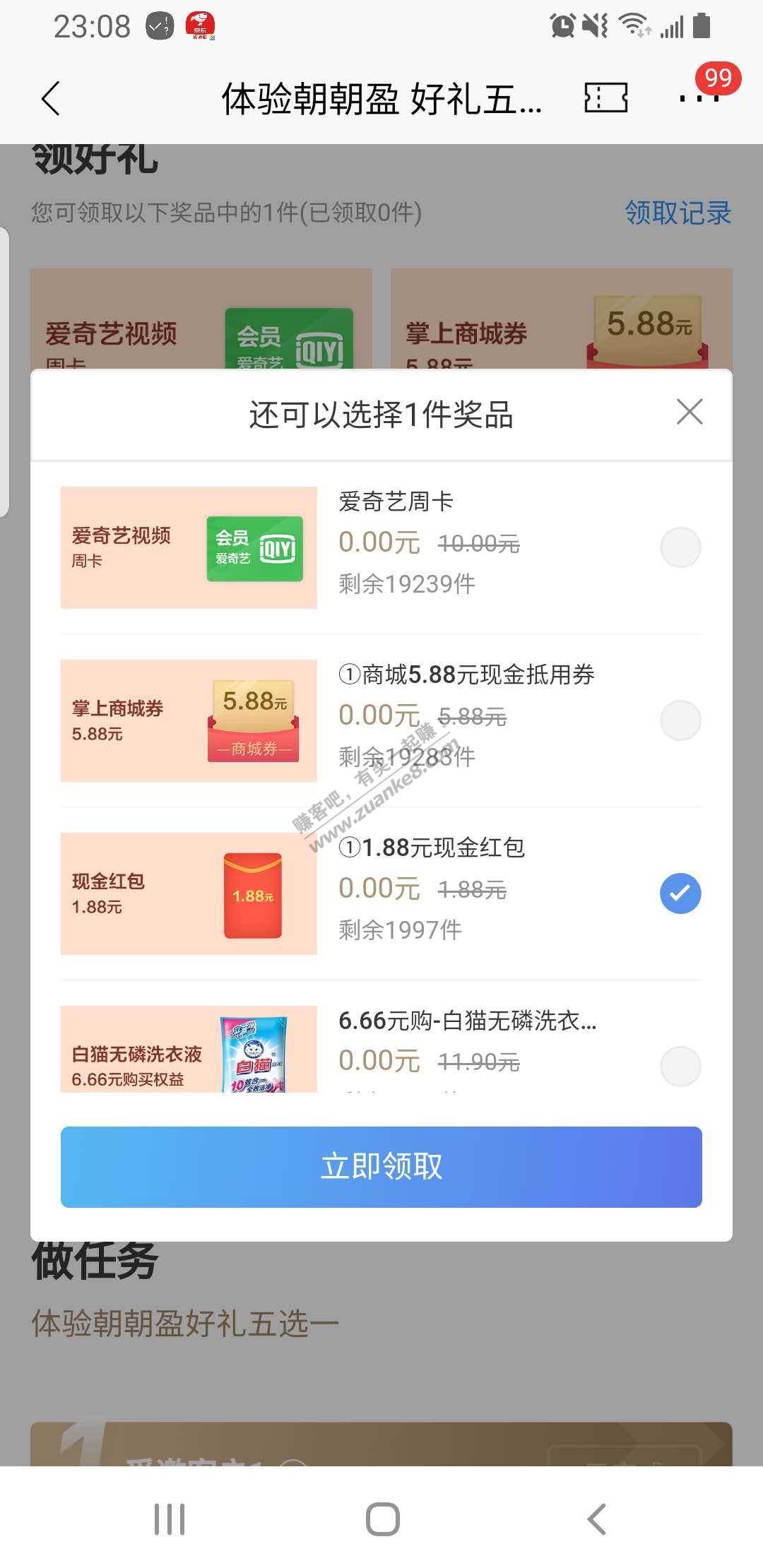Select the 爱奇艺周卡 prize option
The image size is (763, 1568).
[680, 547]
